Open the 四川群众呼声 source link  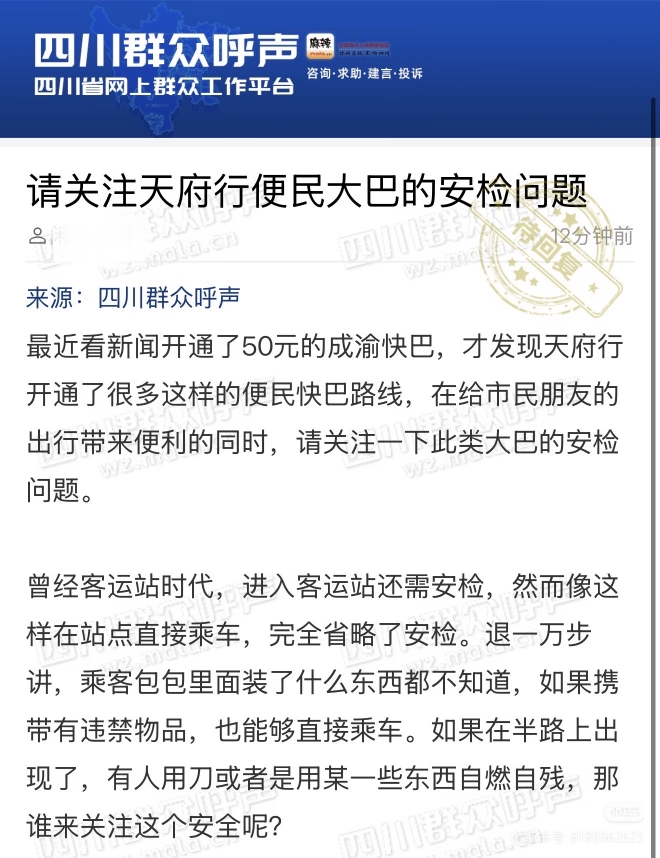[169, 298]
